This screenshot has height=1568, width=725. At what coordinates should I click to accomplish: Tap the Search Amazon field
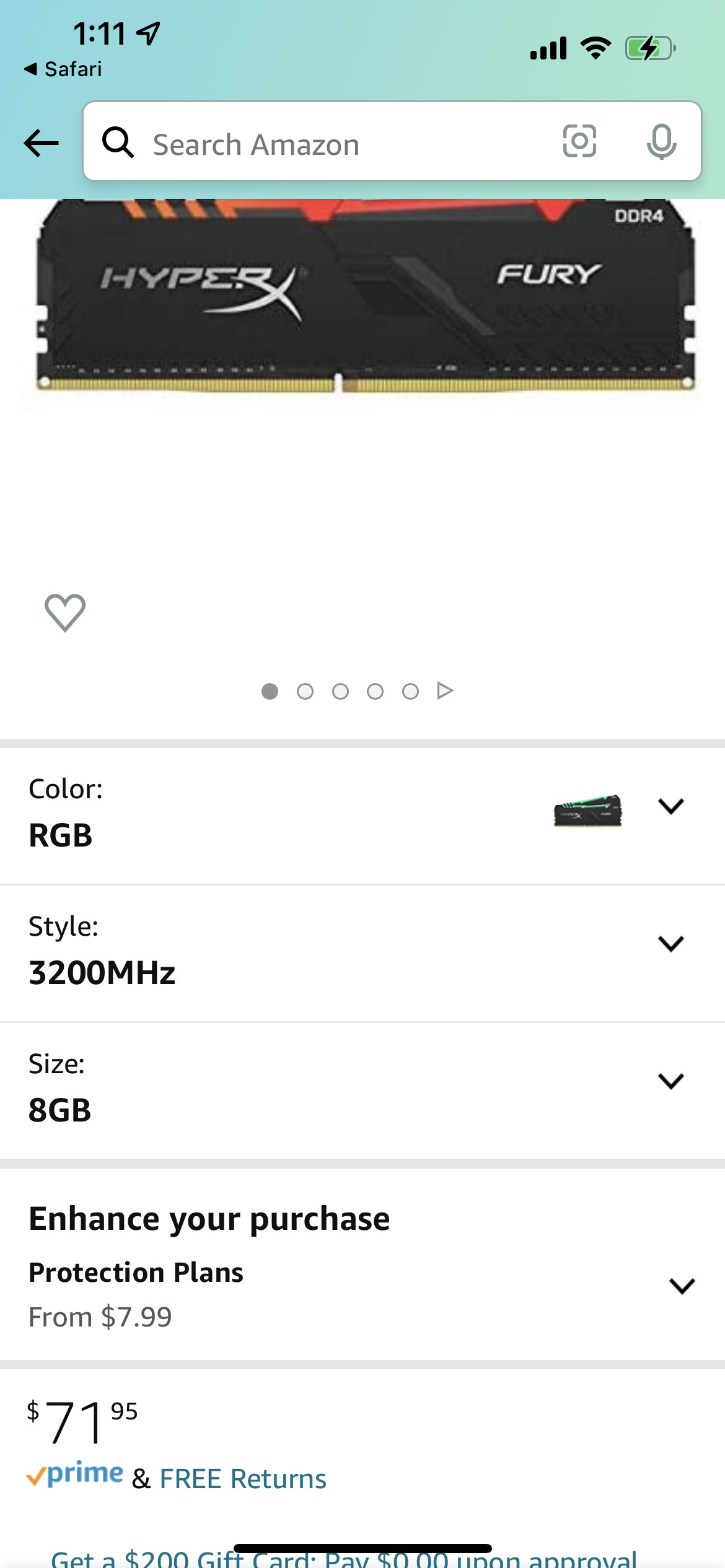point(335,144)
